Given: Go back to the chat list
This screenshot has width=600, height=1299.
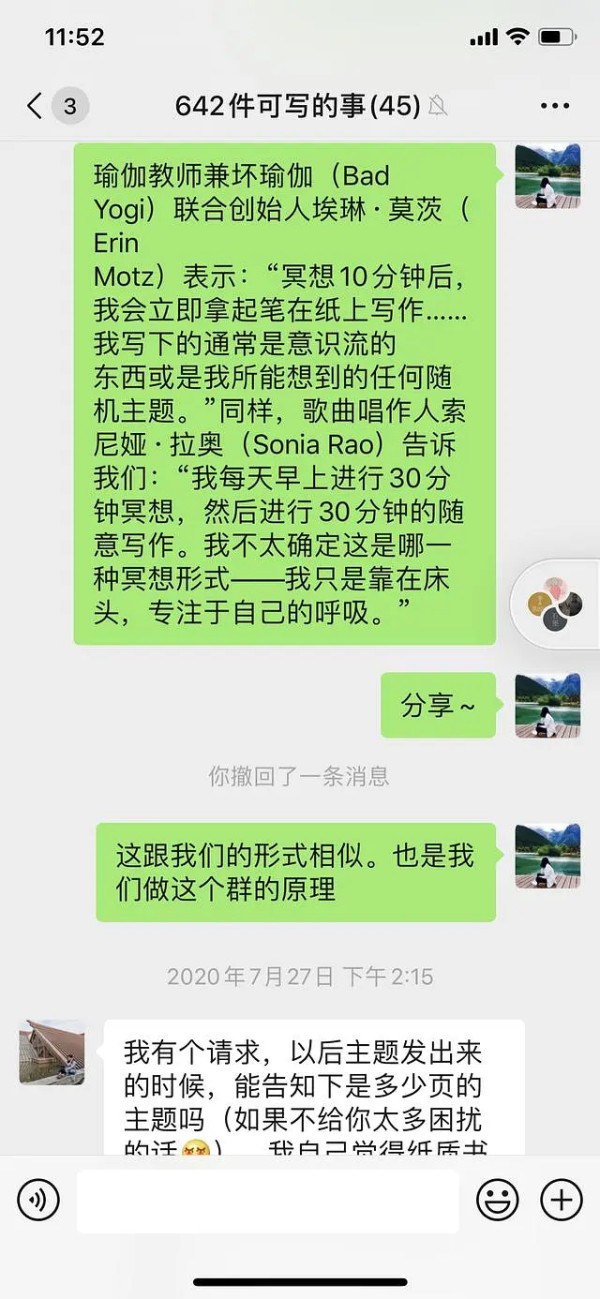Looking at the screenshot, I should pyautogui.click(x=36, y=106).
